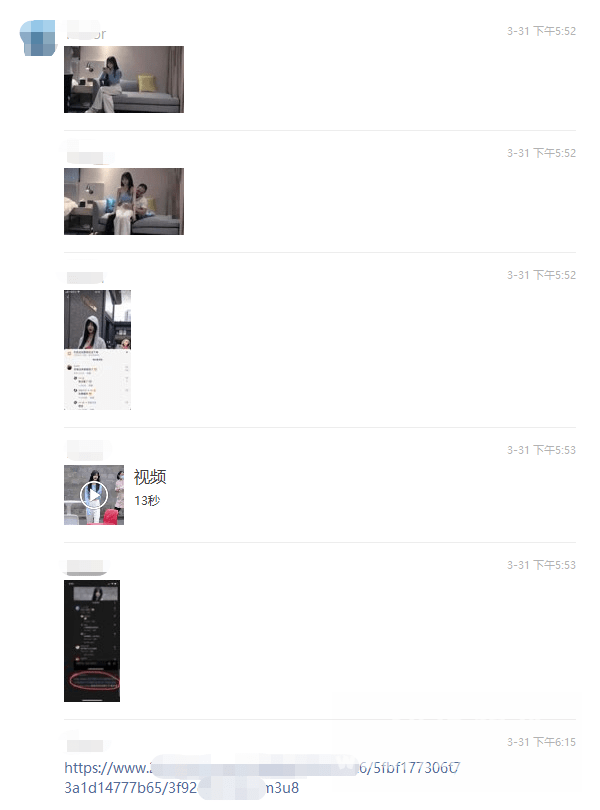Viewport: 600px width, 810px height.
Task: Play the 13-second video message
Action: [x=94, y=494]
